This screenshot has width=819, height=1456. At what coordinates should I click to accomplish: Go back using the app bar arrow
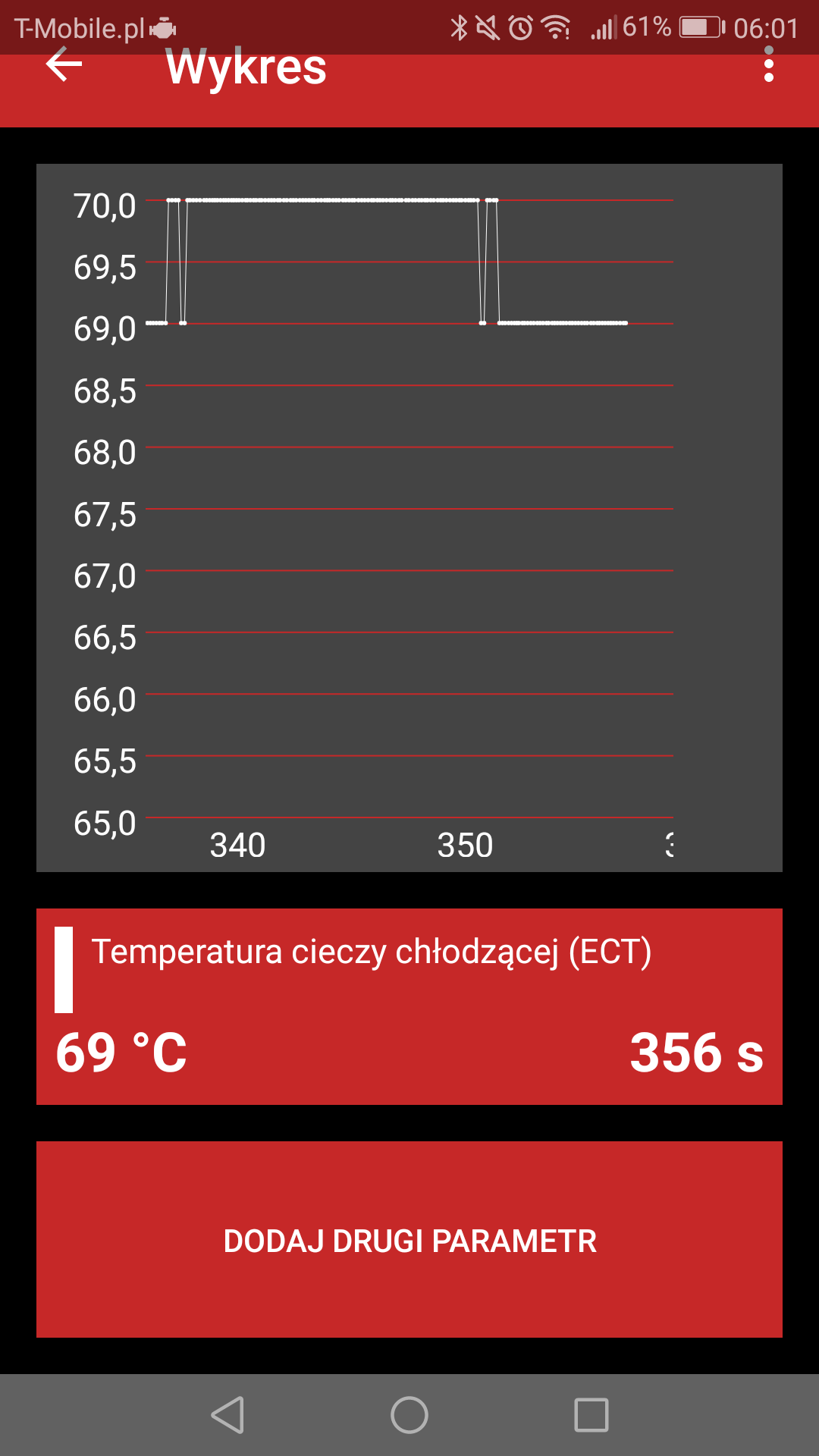click(x=64, y=66)
